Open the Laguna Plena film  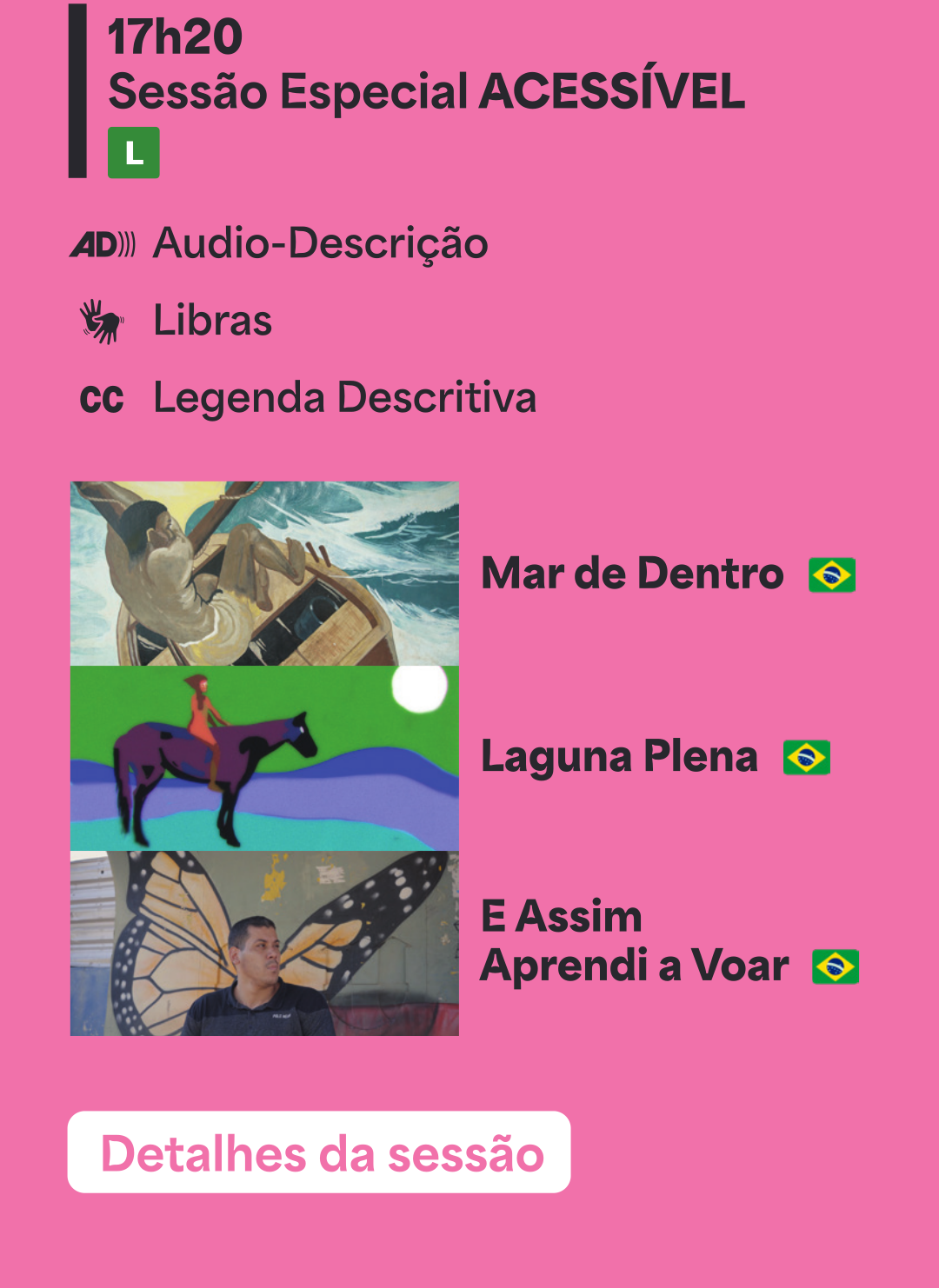pyautogui.click(x=619, y=757)
